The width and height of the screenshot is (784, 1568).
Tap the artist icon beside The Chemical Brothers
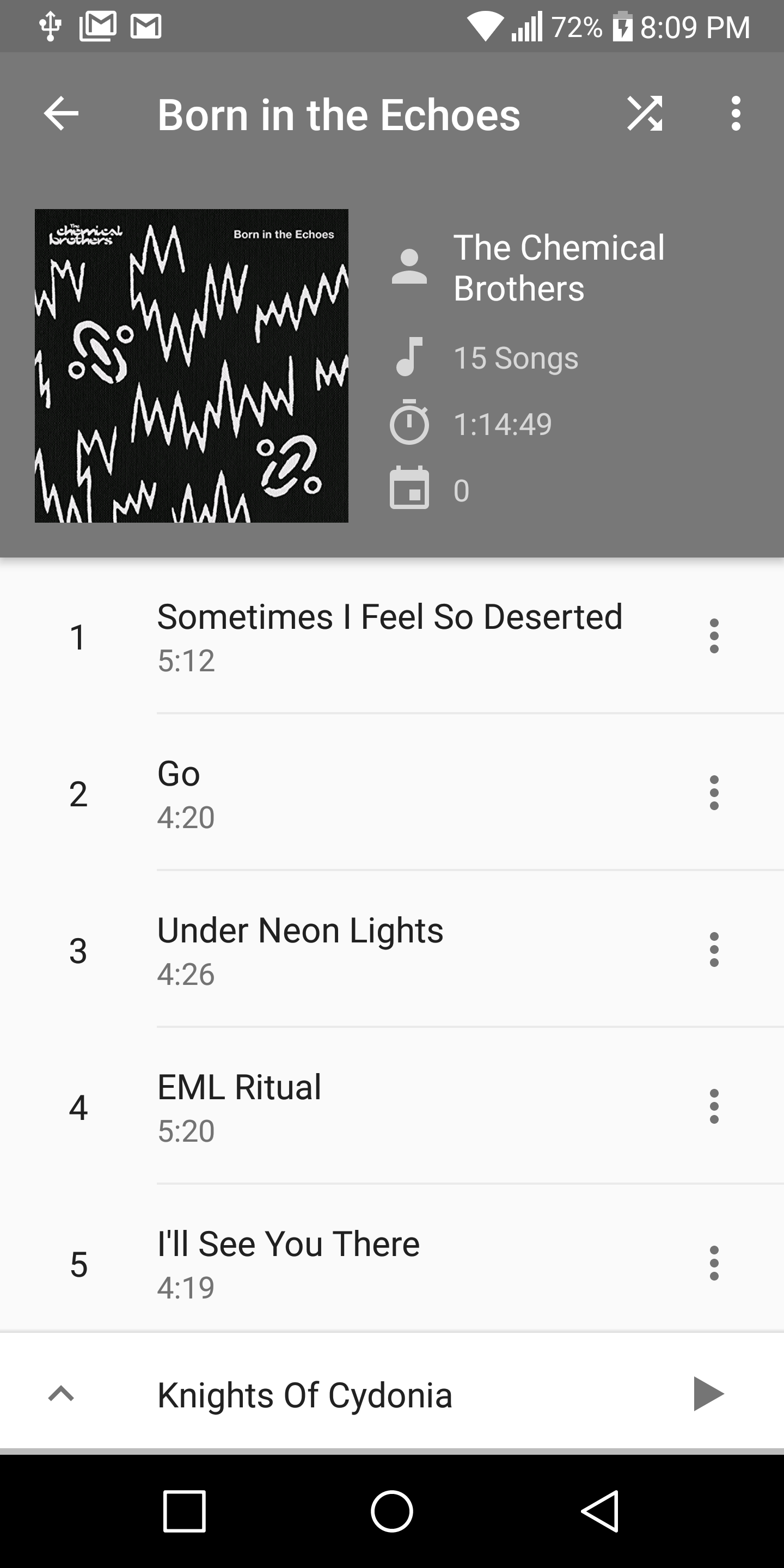click(x=411, y=267)
